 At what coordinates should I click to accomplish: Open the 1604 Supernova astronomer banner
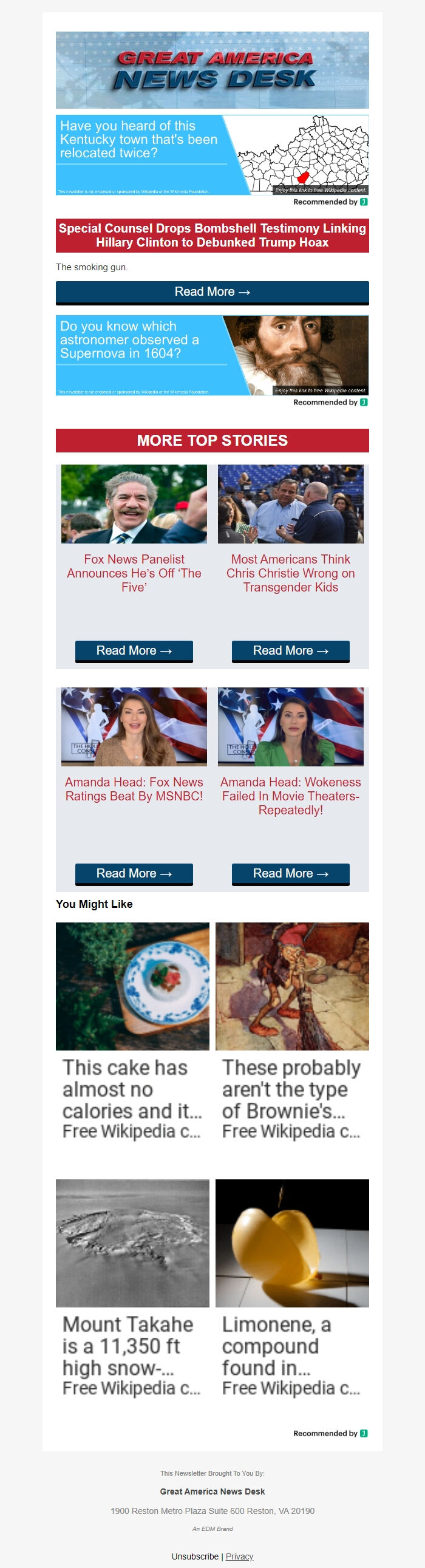[x=212, y=355]
